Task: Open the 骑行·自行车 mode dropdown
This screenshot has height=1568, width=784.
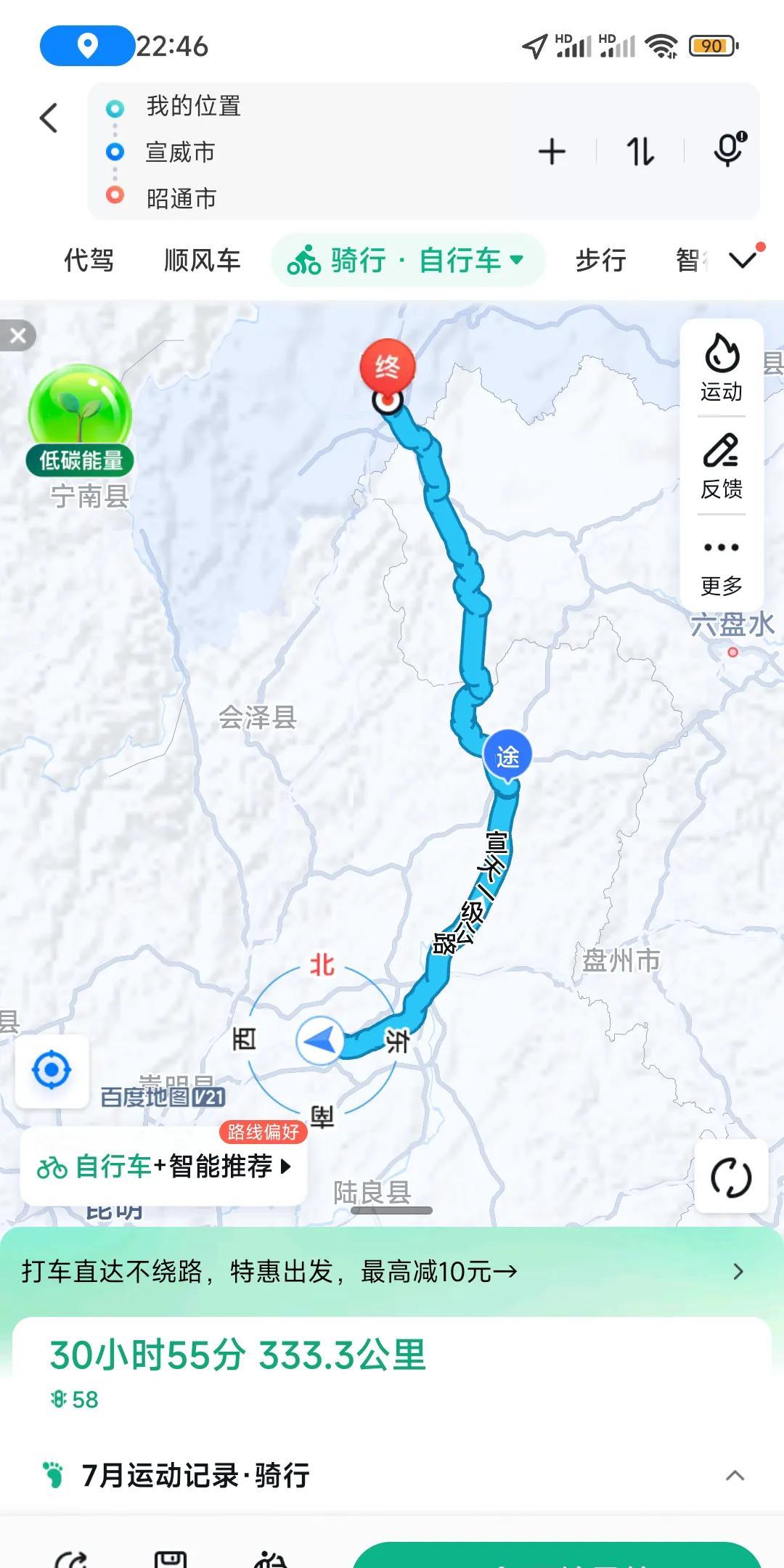Action: coord(407,260)
